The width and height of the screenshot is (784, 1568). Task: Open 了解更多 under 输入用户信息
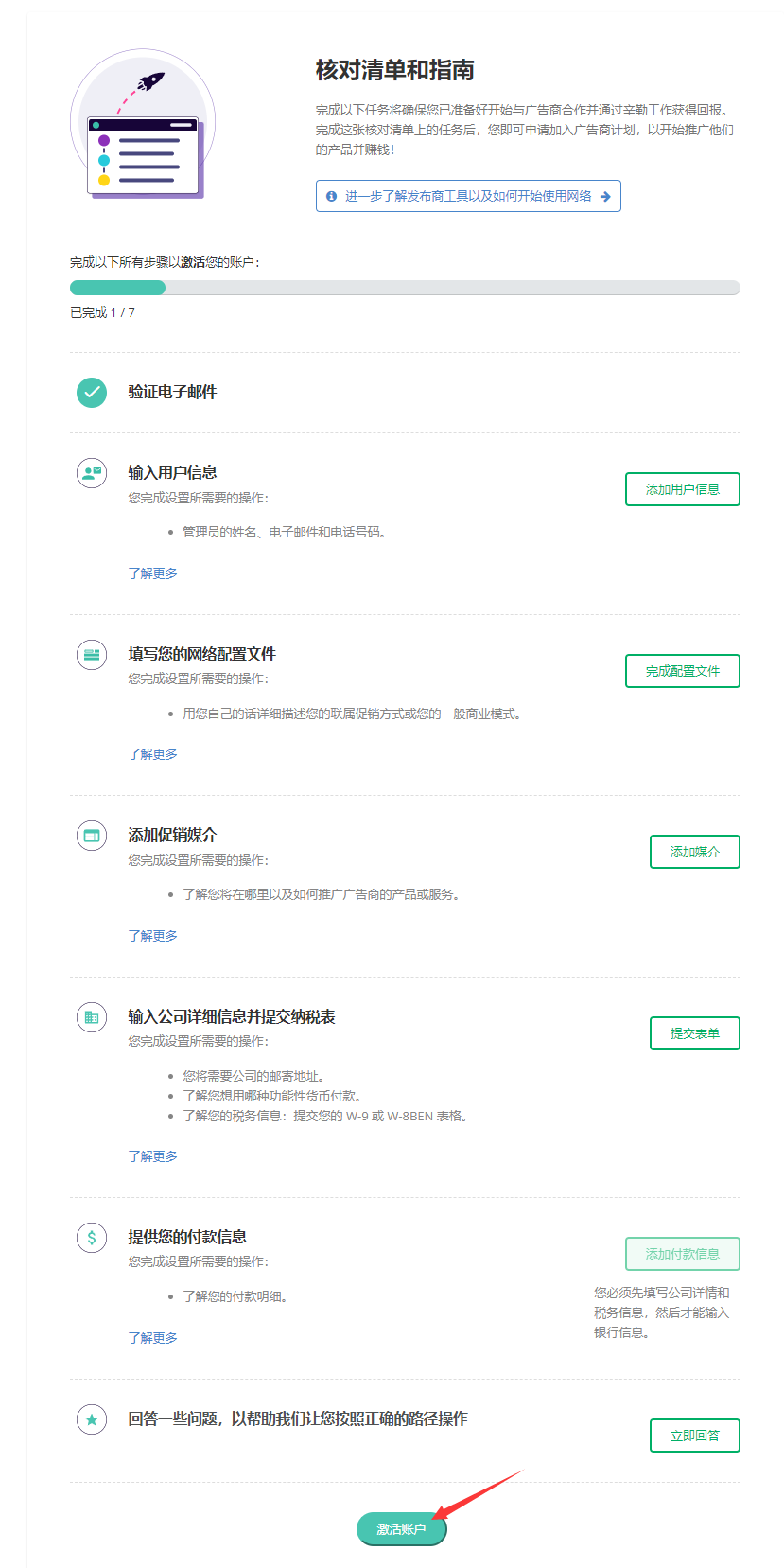point(153,573)
